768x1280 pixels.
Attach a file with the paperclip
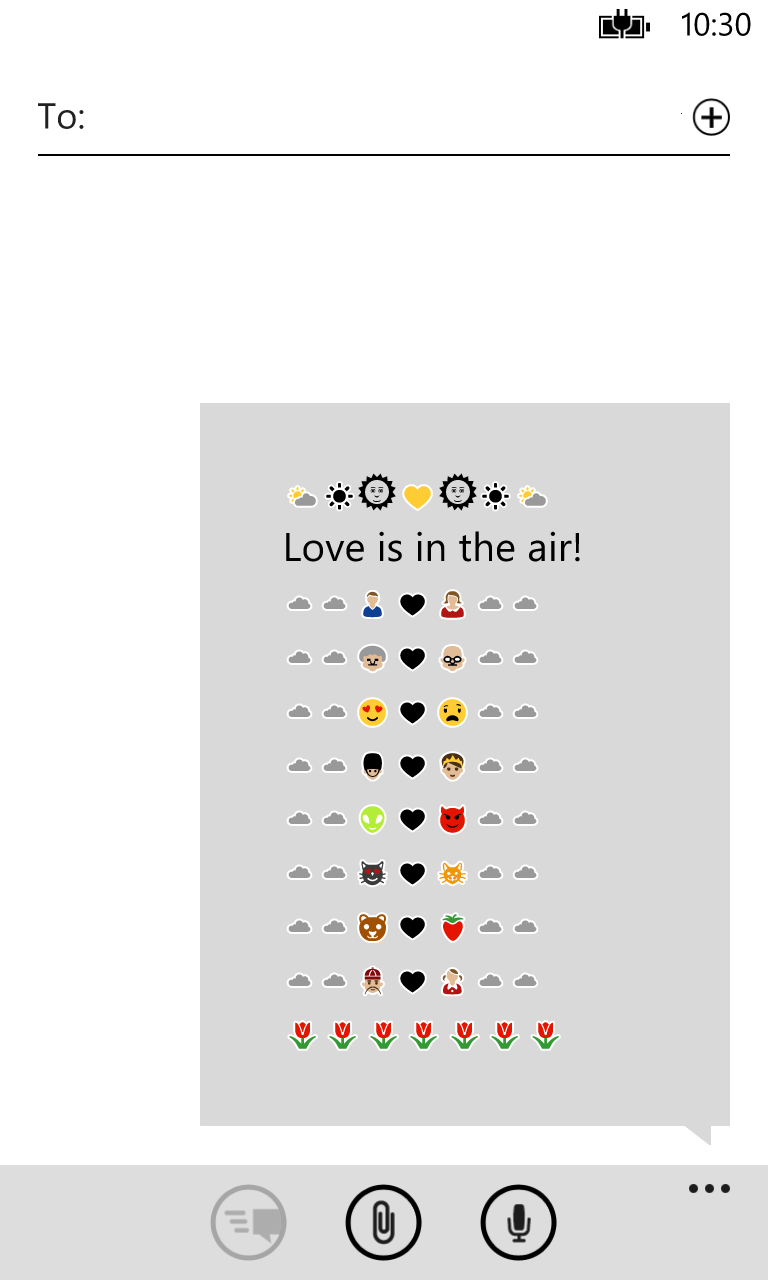coord(383,1222)
